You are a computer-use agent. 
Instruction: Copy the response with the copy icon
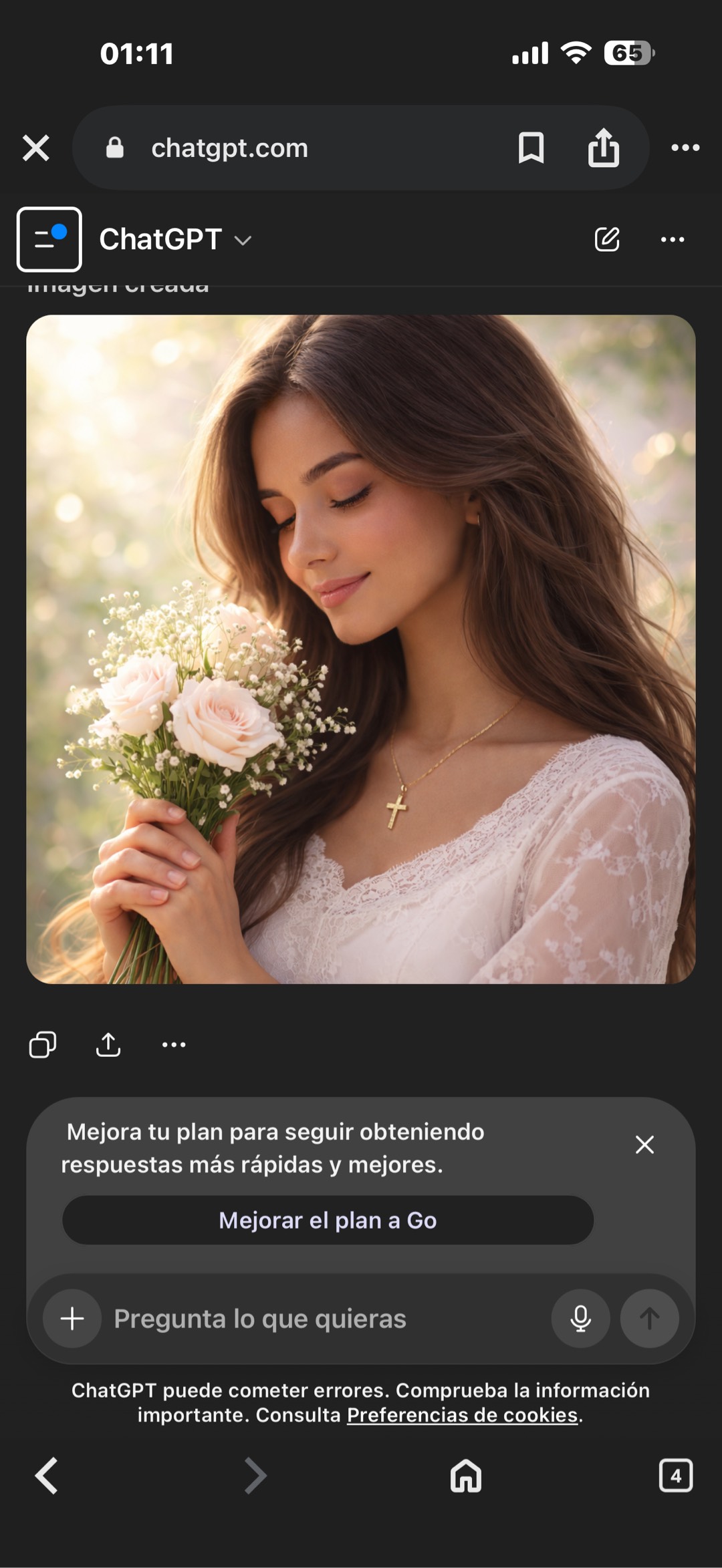pyautogui.click(x=43, y=1044)
